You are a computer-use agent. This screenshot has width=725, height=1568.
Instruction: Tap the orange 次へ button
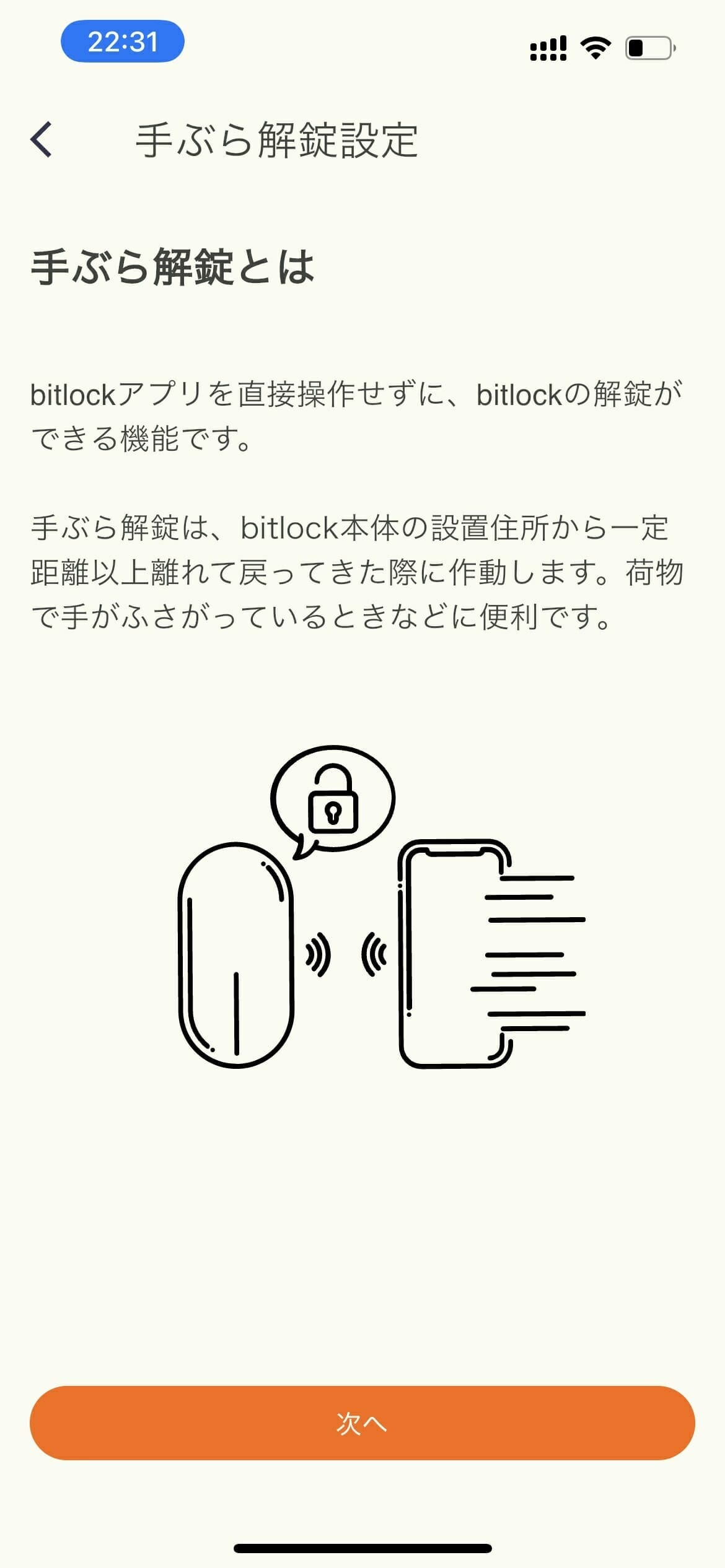(x=362, y=1422)
